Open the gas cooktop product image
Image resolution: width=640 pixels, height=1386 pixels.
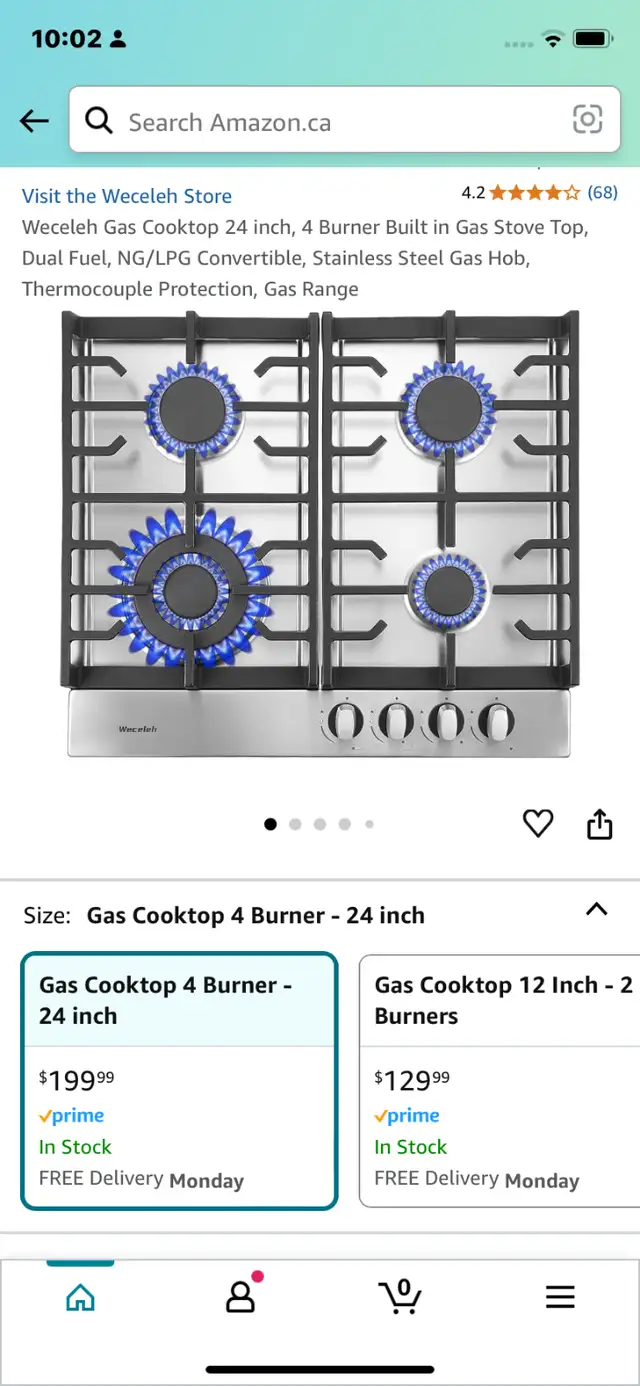click(x=320, y=534)
